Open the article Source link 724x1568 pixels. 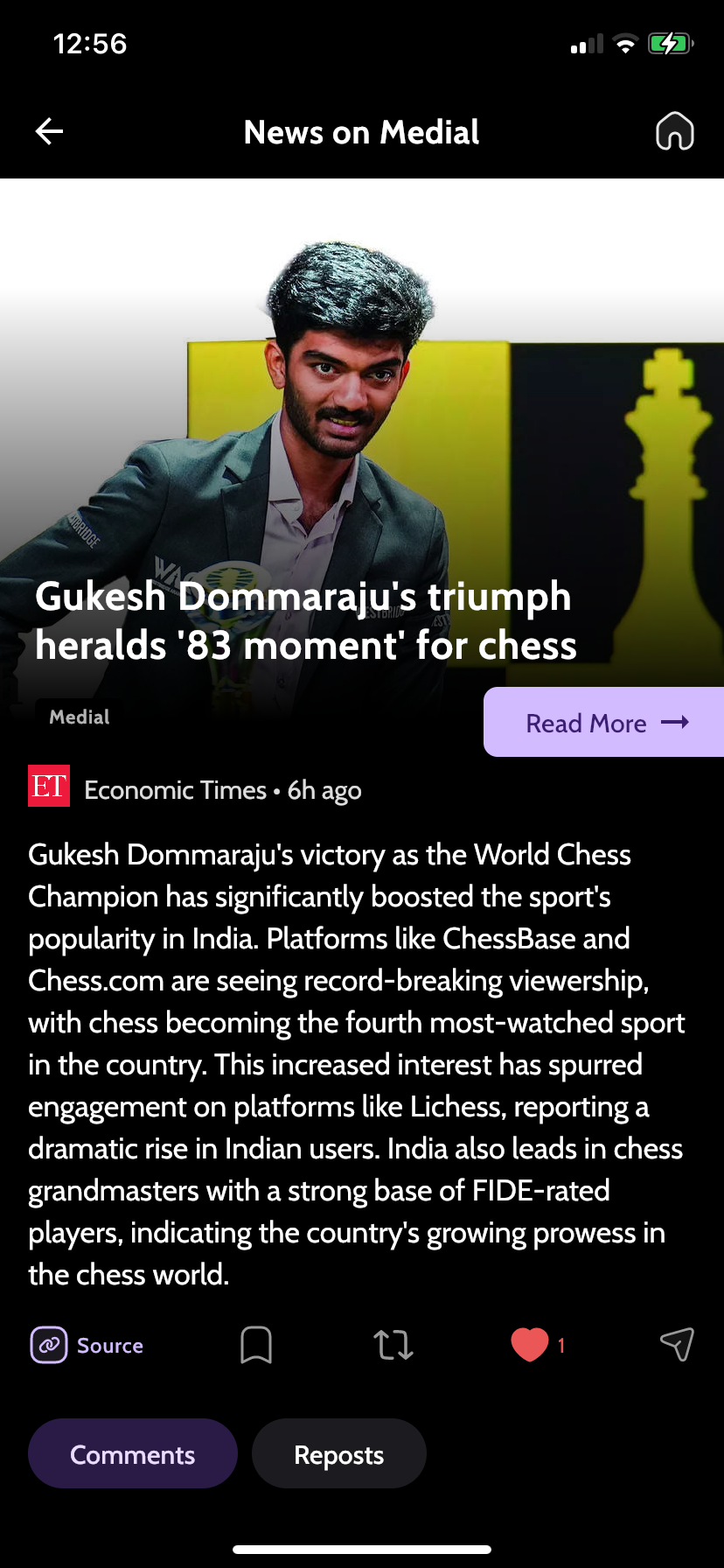[x=87, y=1345]
